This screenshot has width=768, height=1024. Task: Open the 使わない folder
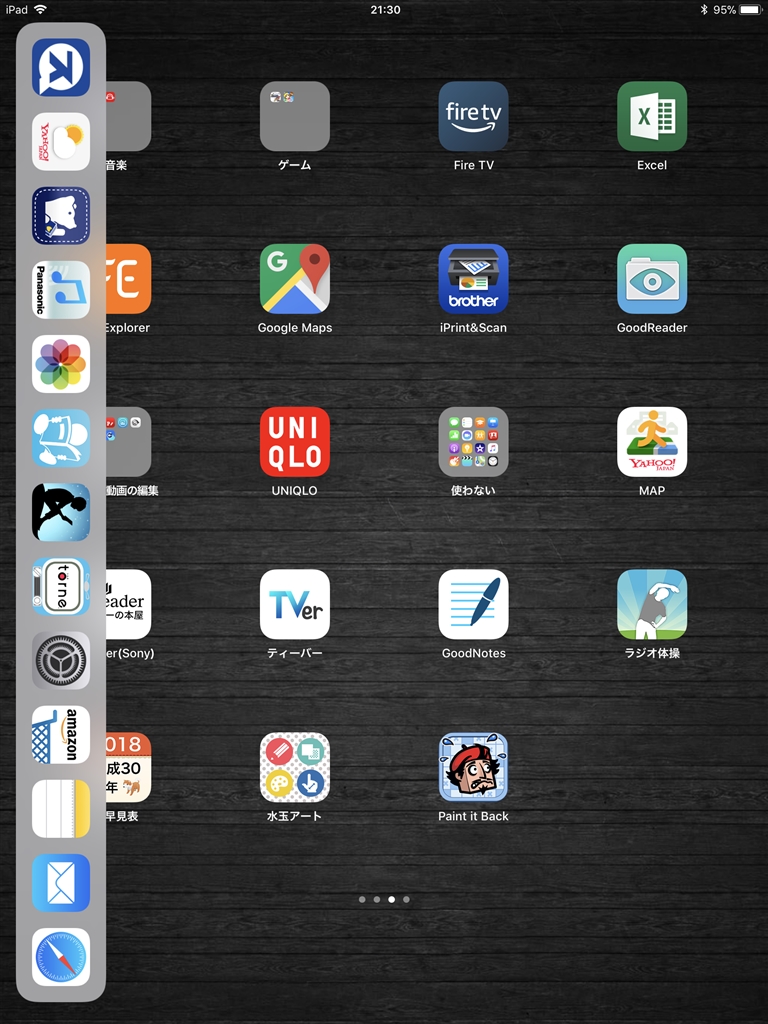pyautogui.click(x=473, y=441)
